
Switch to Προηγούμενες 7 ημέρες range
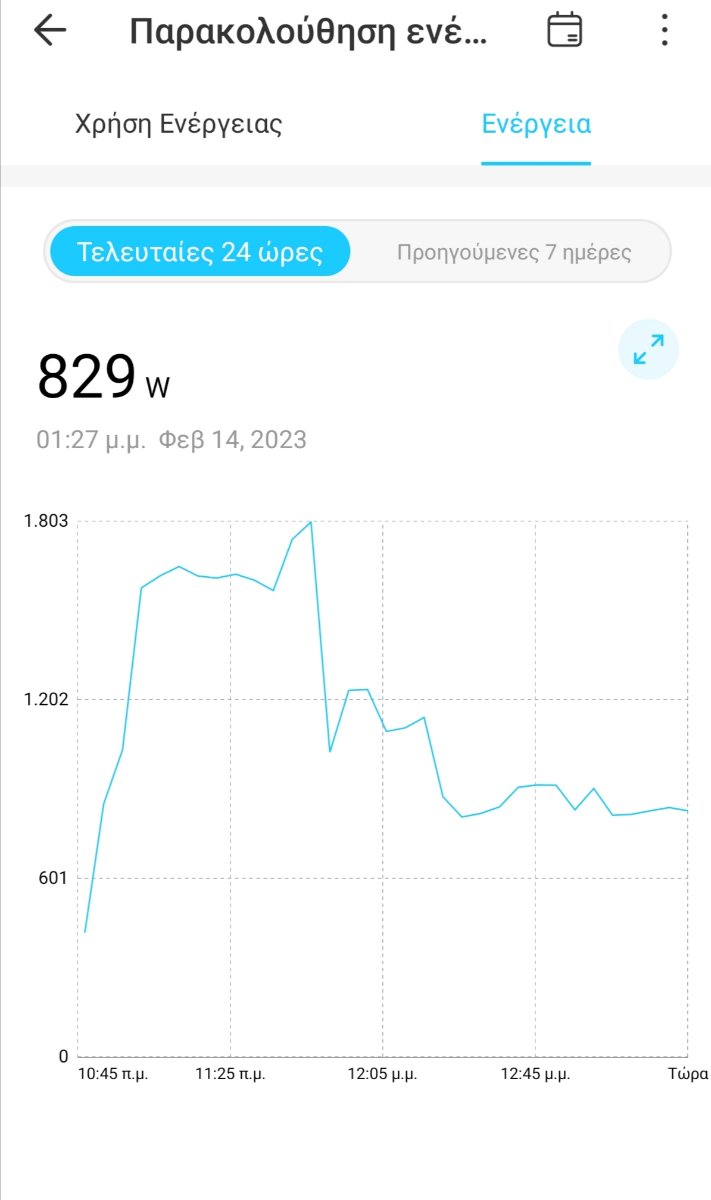(514, 252)
